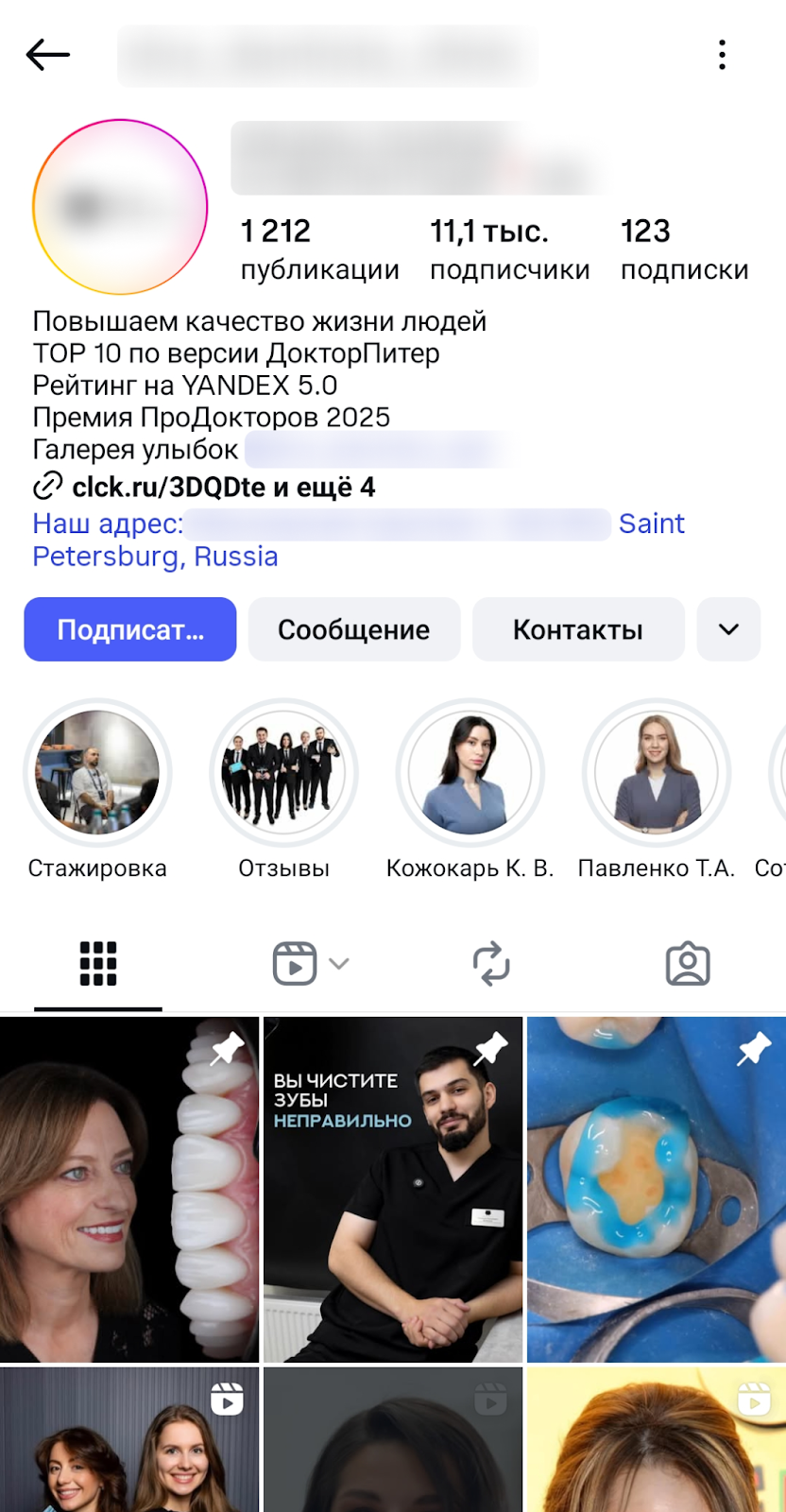View the profile picture story

[x=120, y=207]
